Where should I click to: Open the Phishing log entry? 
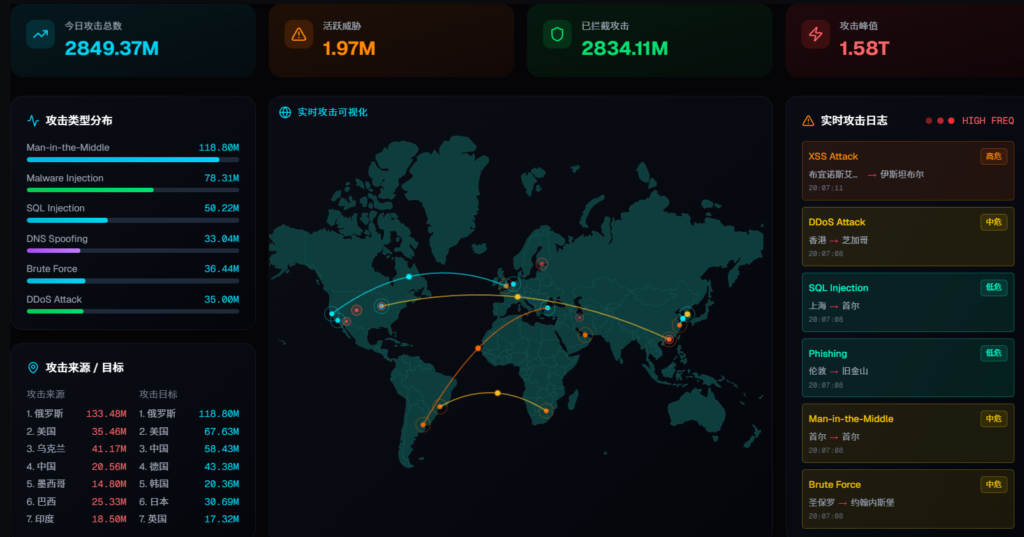[x=907, y=368]
